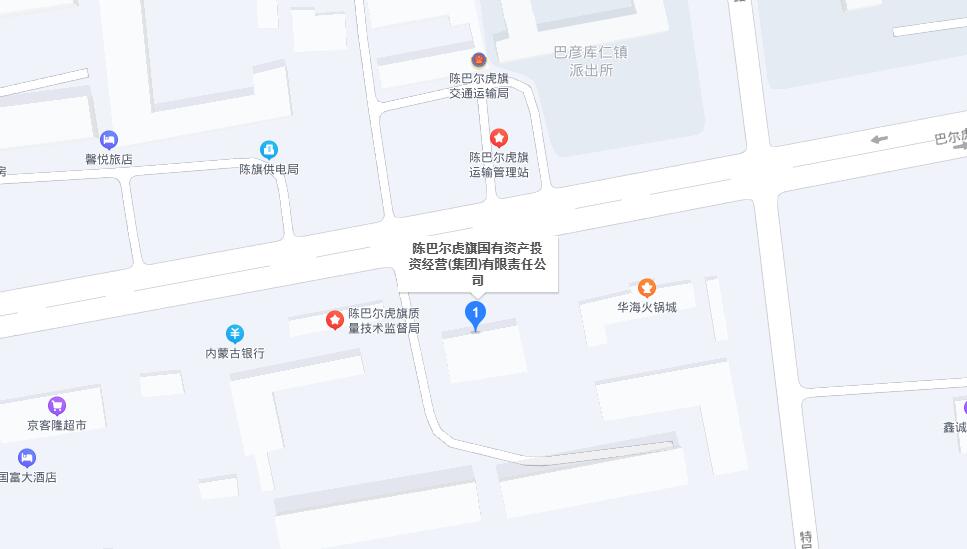Tap the 陈旗供电局 marker
This screenshot has width=967, height=549.
pos(269,150)
